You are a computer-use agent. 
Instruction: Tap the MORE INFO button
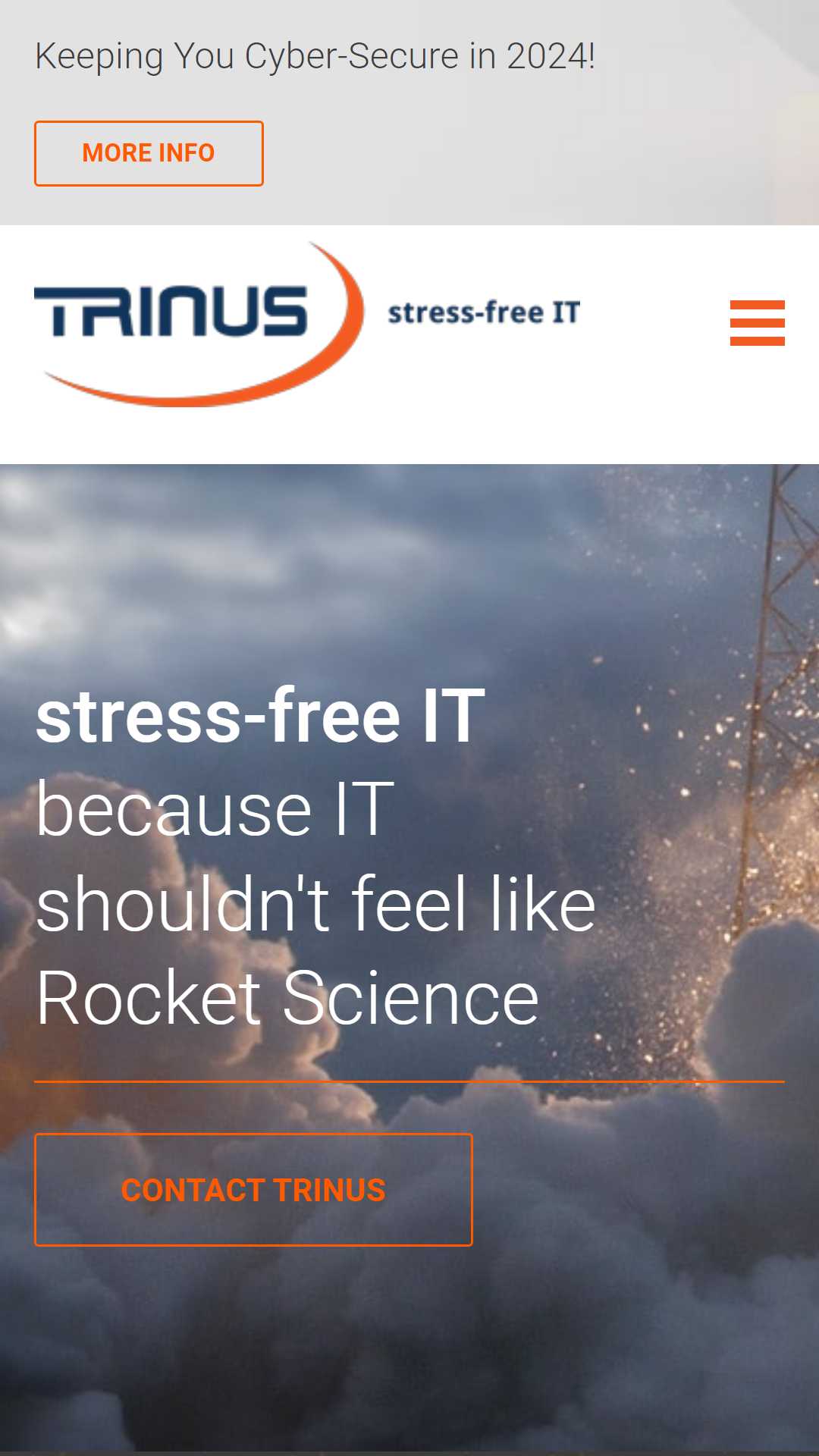pyautogui.click(x=149, y=153)
